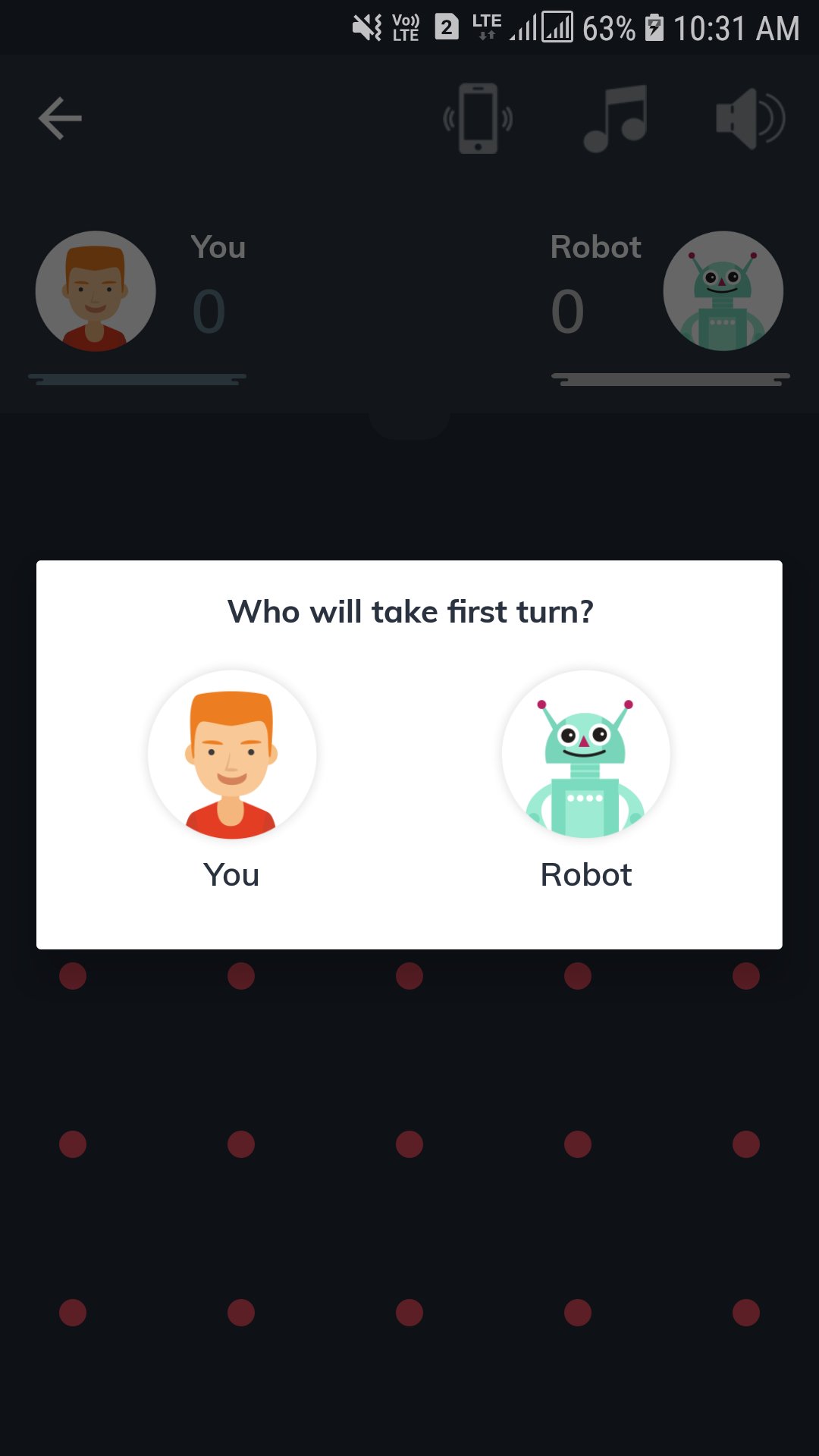The image size is (819, 1456).
Task: Go back using the arrow
Action: (61, 118)
